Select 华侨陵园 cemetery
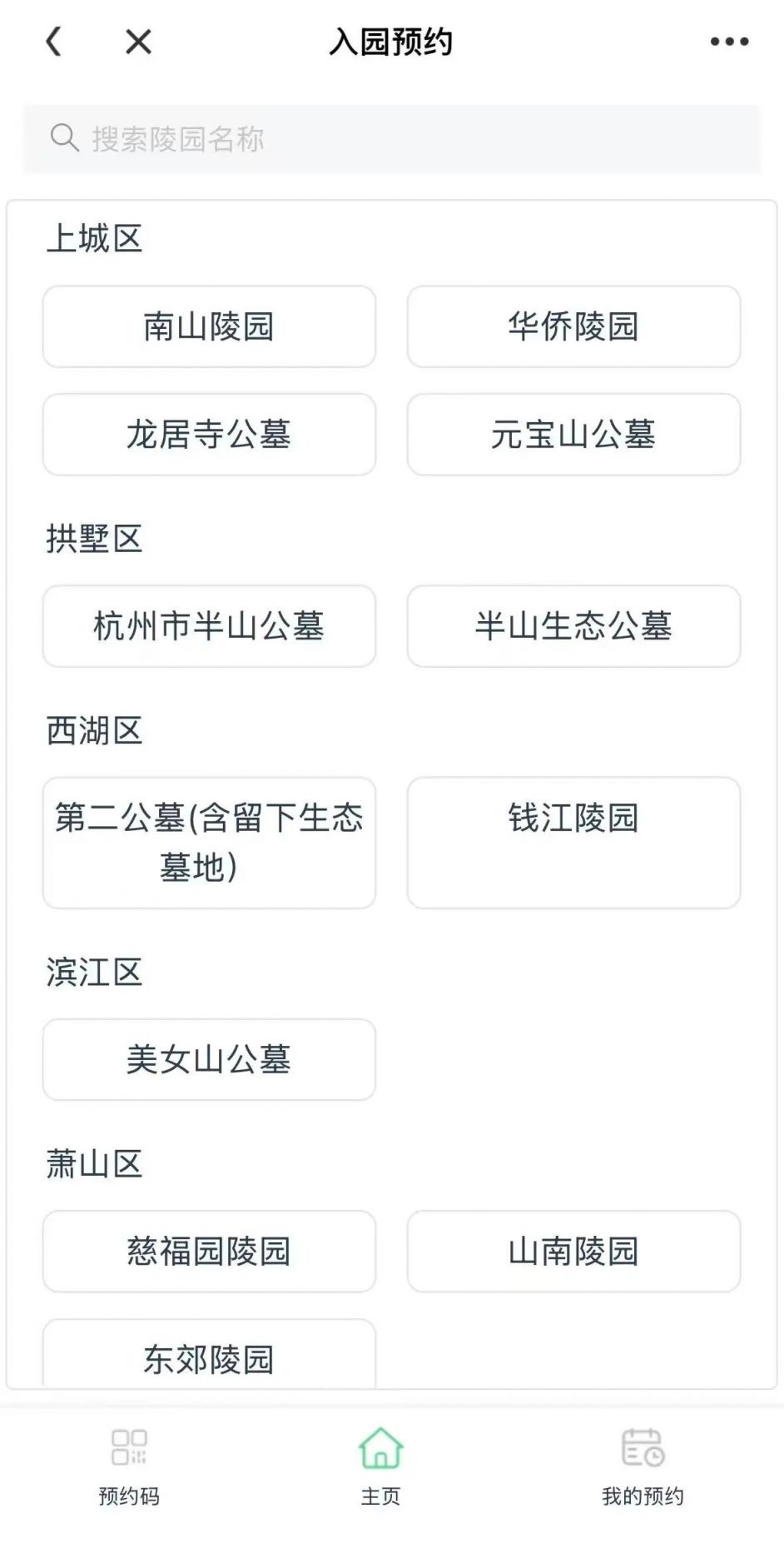The height and width of the screenshot is (1548, 784). [x=573, y=327]
